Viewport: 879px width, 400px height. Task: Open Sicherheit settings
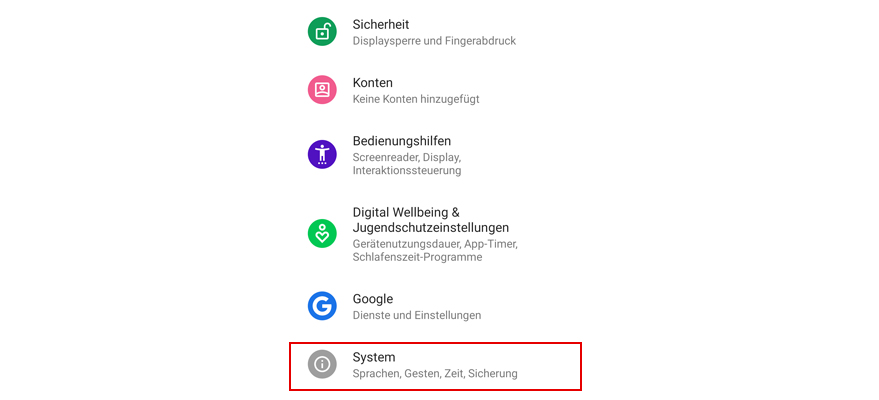click(434, 32)
